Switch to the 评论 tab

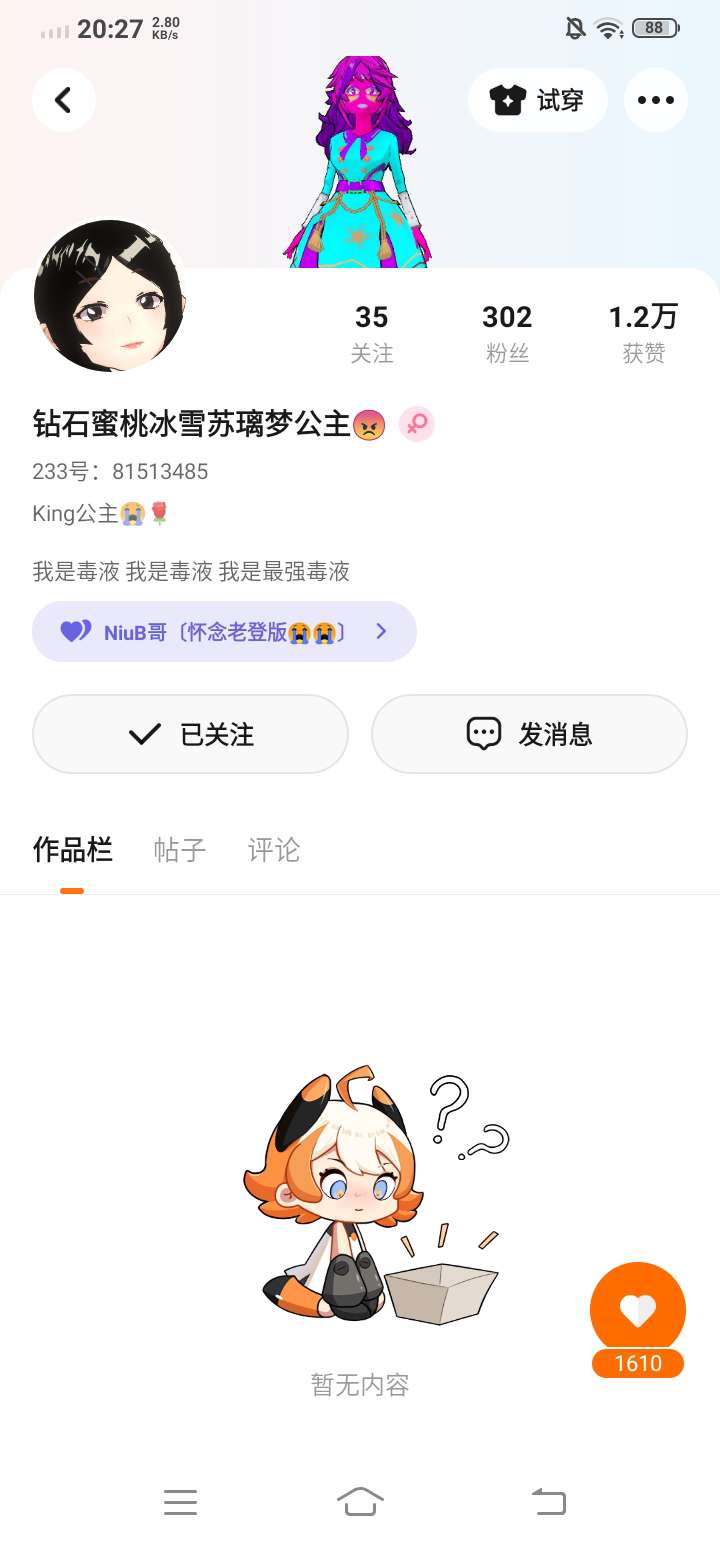tap(274, 850)
